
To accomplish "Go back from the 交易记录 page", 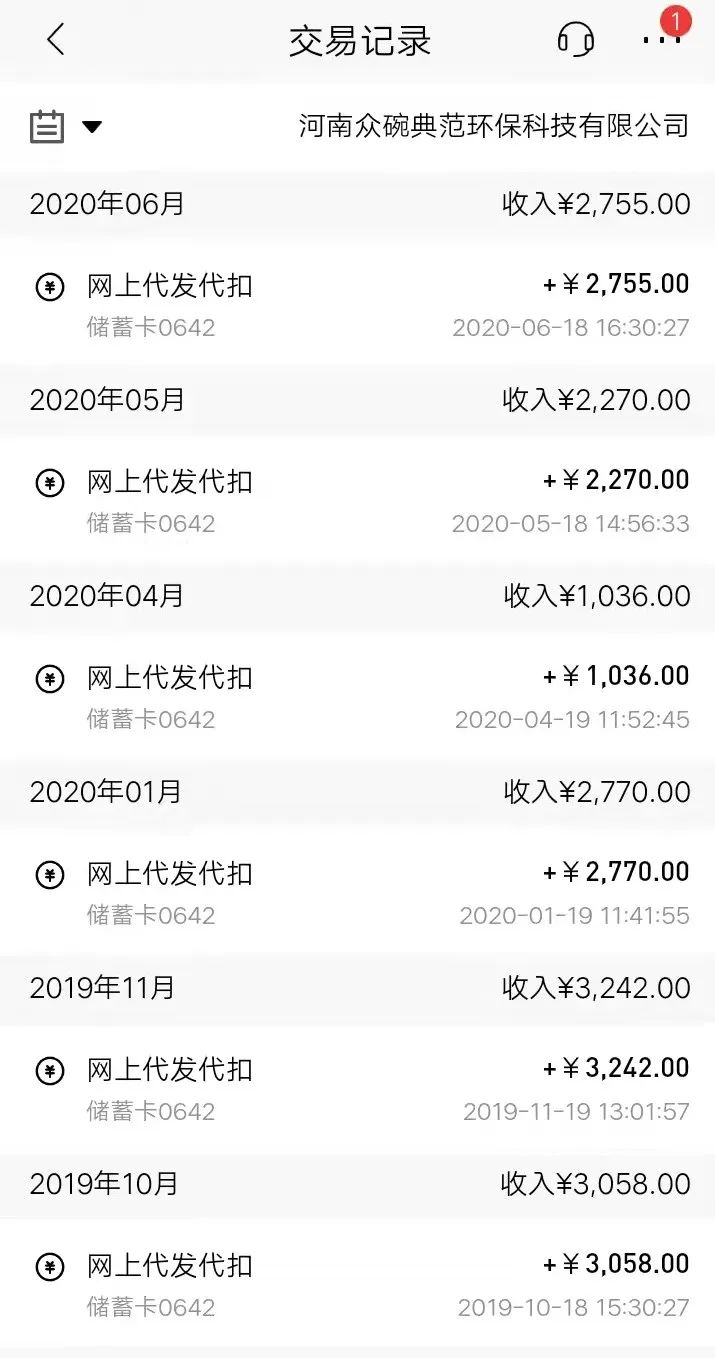I will [55, 40].
